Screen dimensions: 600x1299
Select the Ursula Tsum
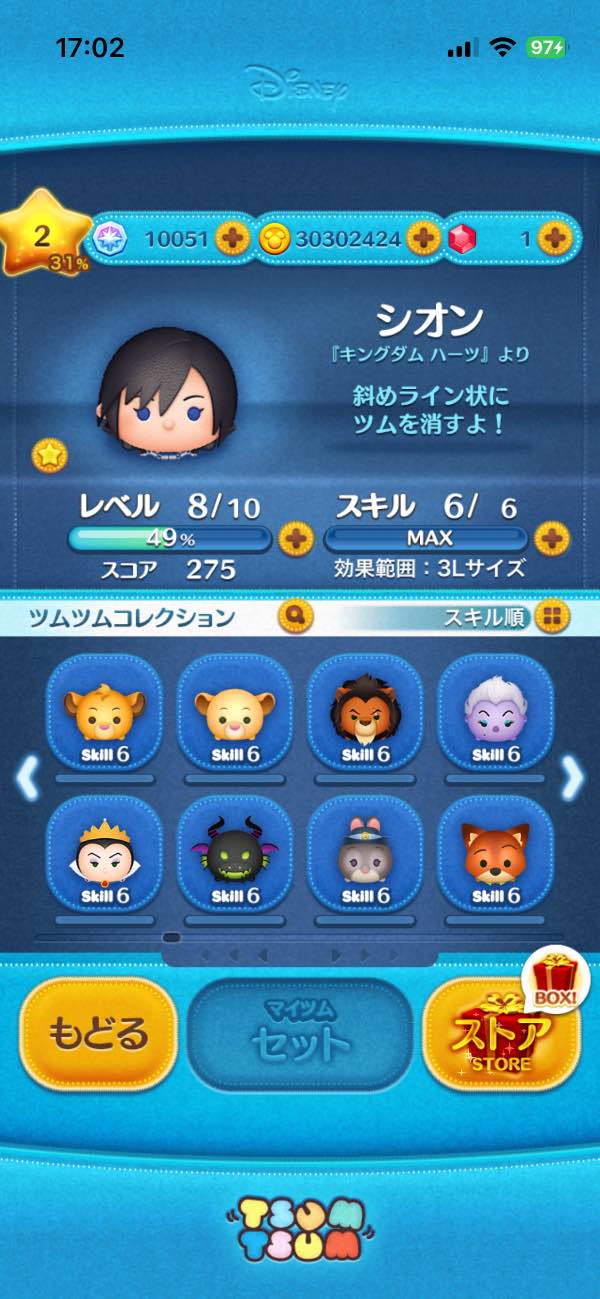point(496,712)
